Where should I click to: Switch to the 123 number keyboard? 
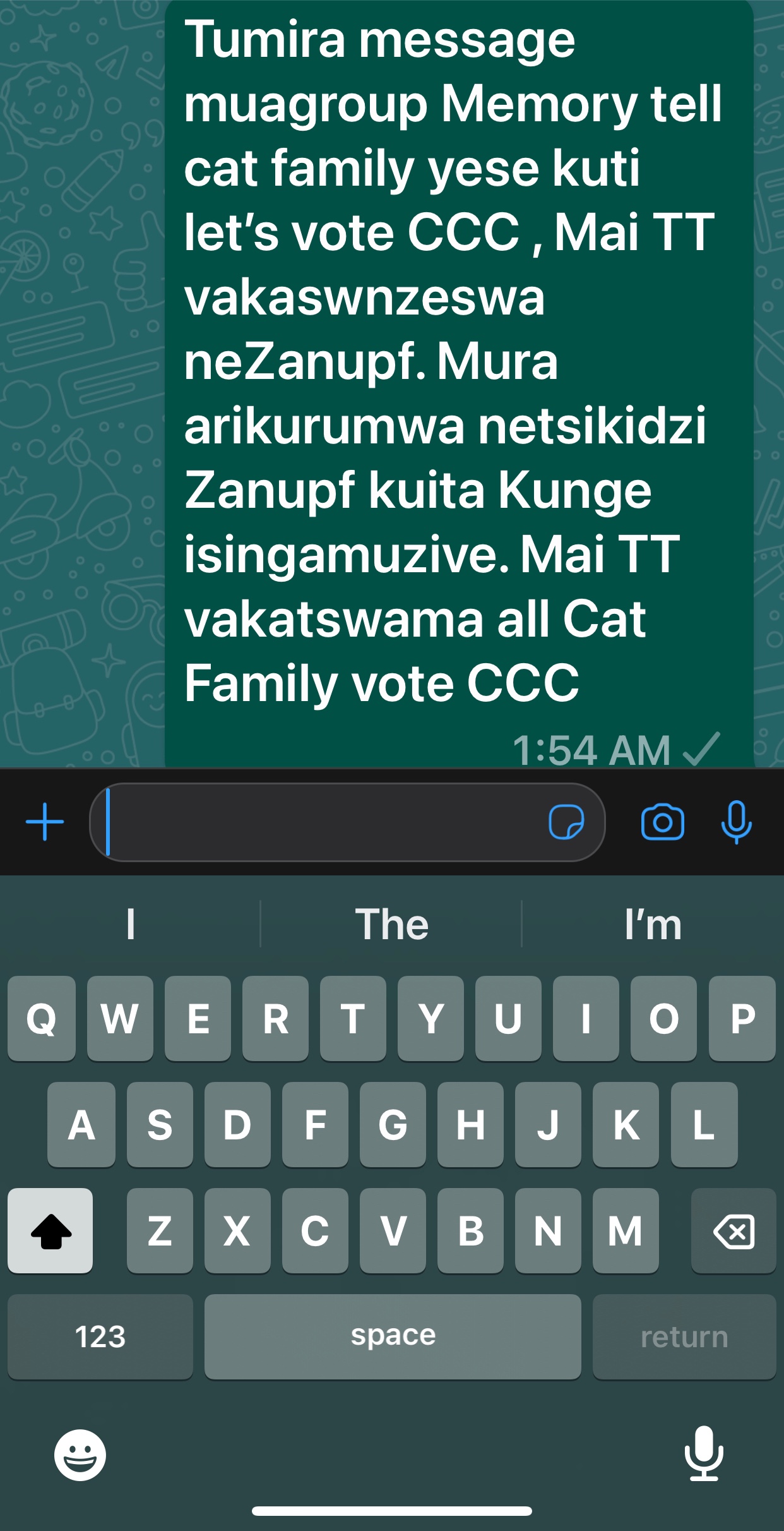(100, 1336)
